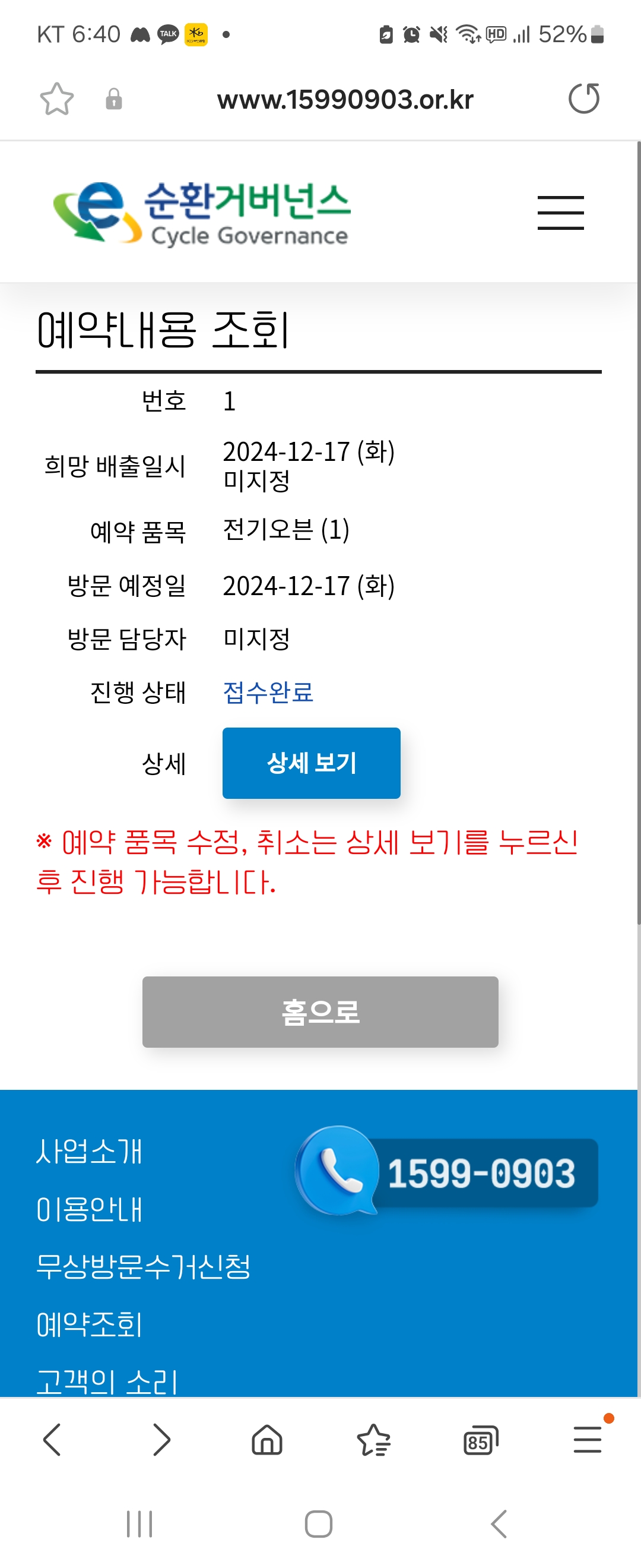Open the site's hamburger menu
The width and height of the screenshot is (641, 1568).
point(561,213)
